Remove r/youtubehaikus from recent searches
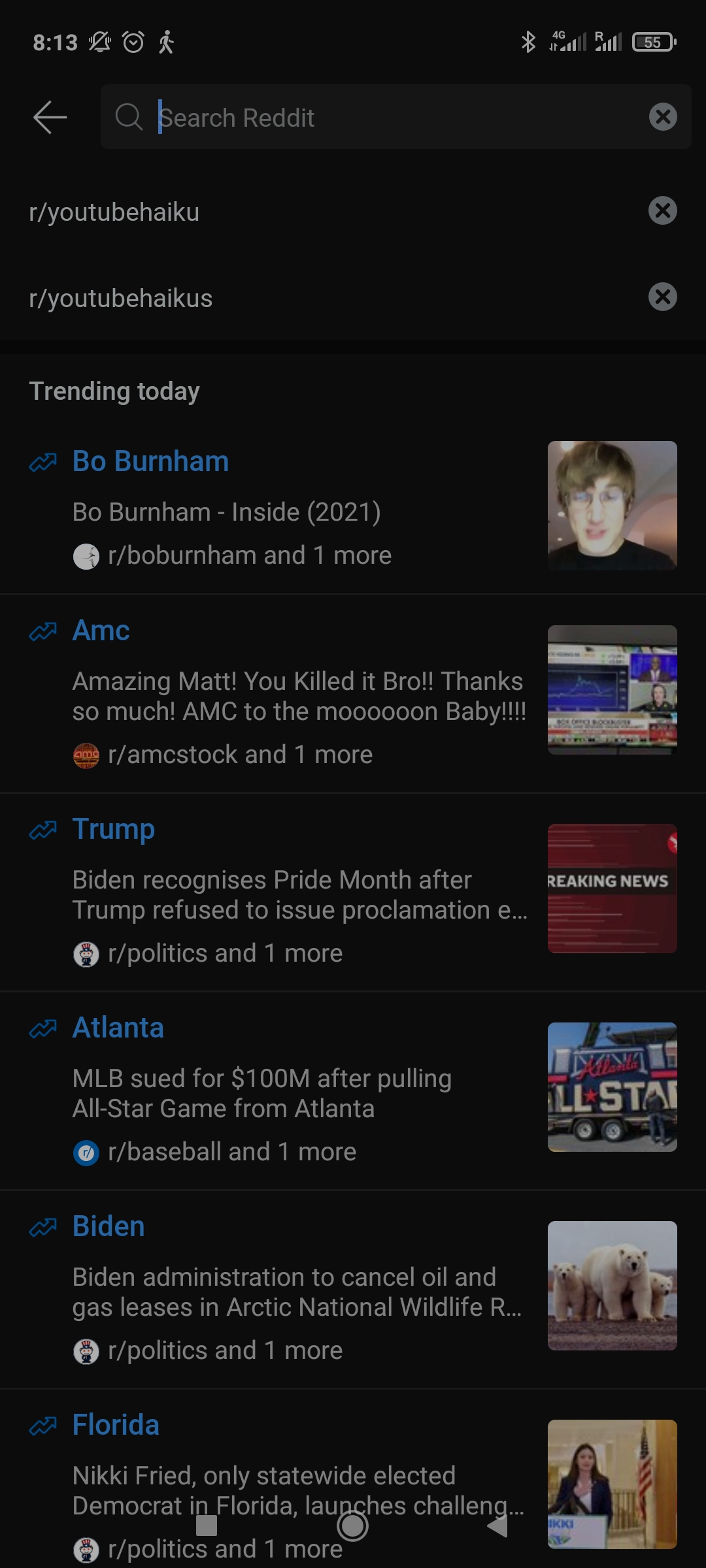706x1568 pixels. tap(663, 297)
